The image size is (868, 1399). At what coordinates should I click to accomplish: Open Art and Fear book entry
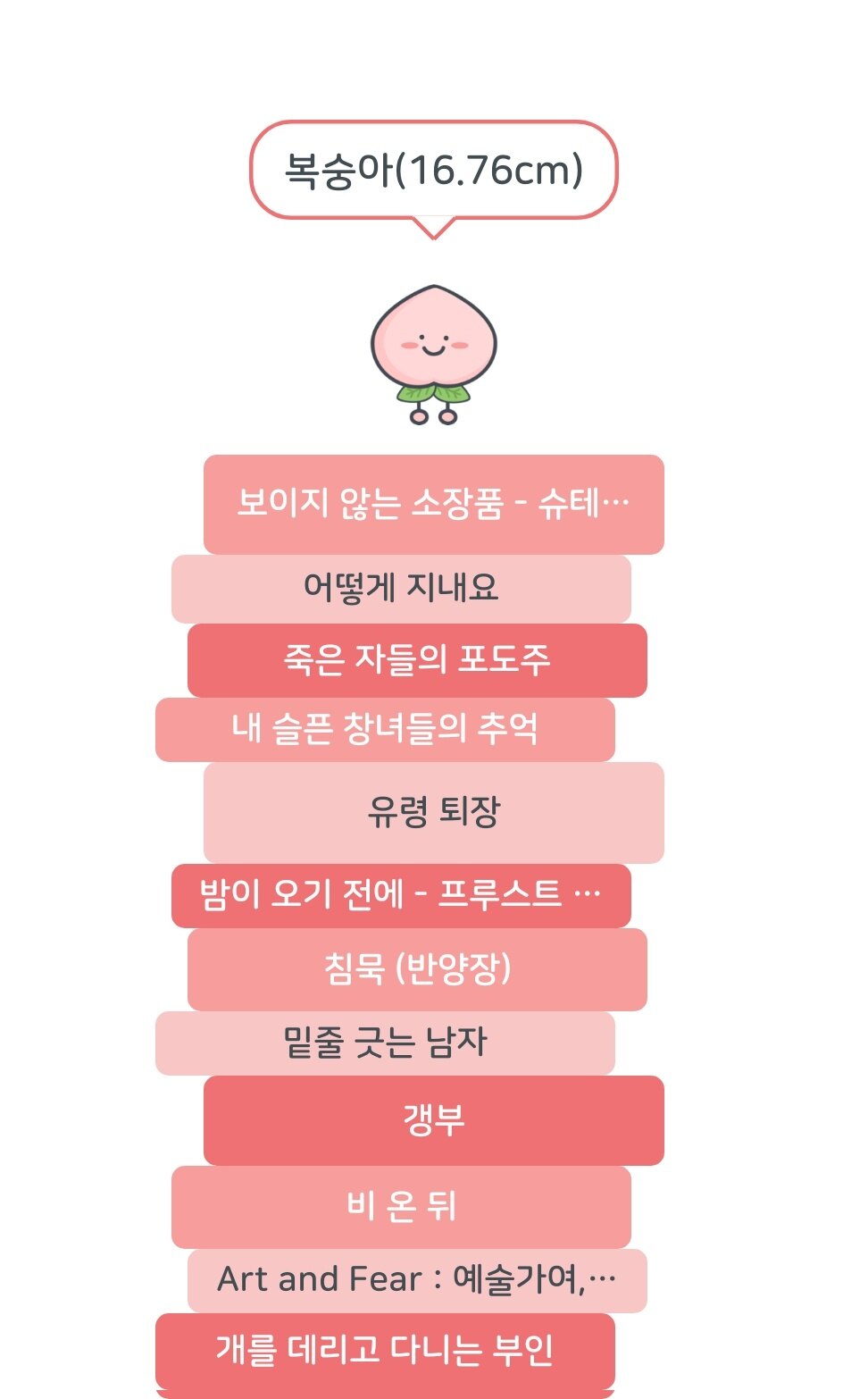coord(417,1280)
